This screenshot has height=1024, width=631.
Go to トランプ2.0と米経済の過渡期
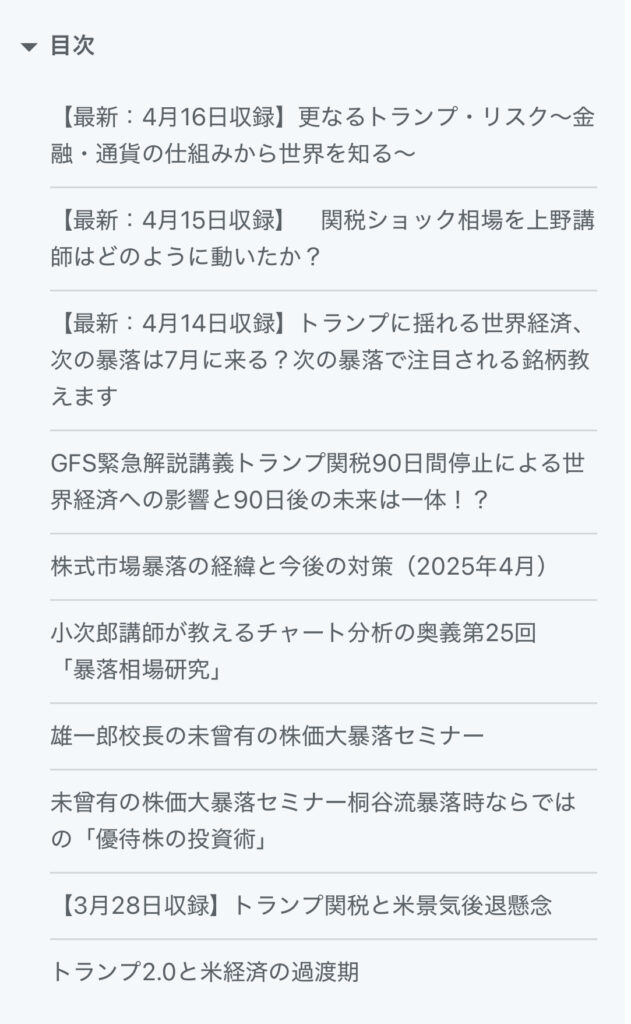(205, 972)
